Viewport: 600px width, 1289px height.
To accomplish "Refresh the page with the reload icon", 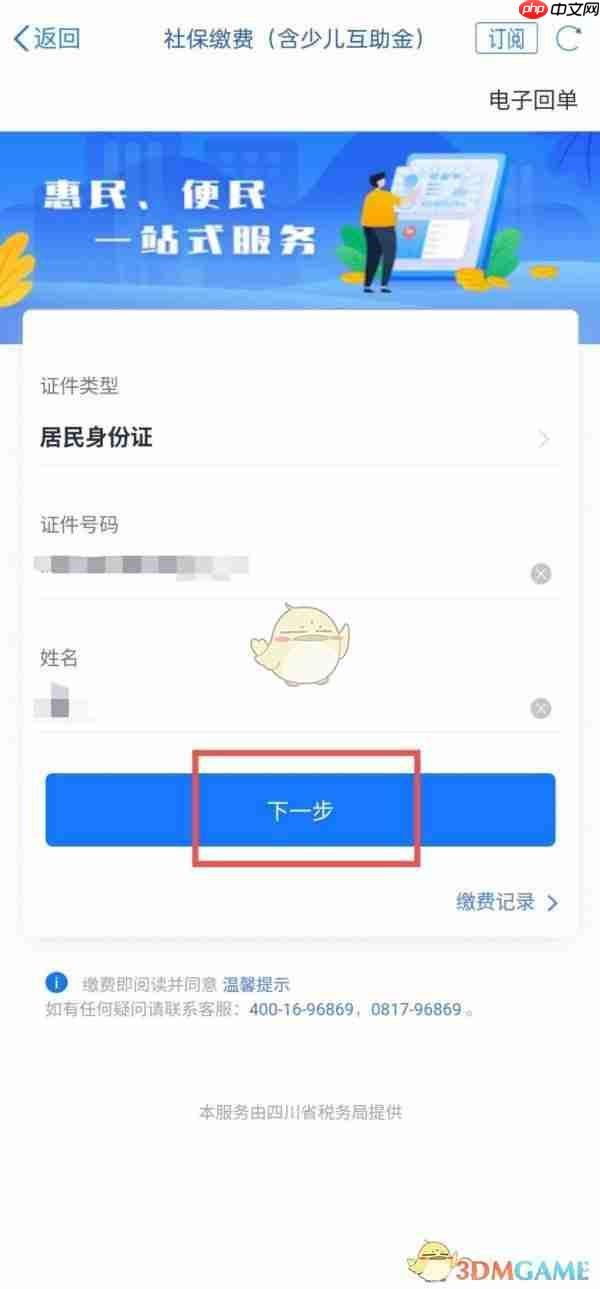I will 568,39.
